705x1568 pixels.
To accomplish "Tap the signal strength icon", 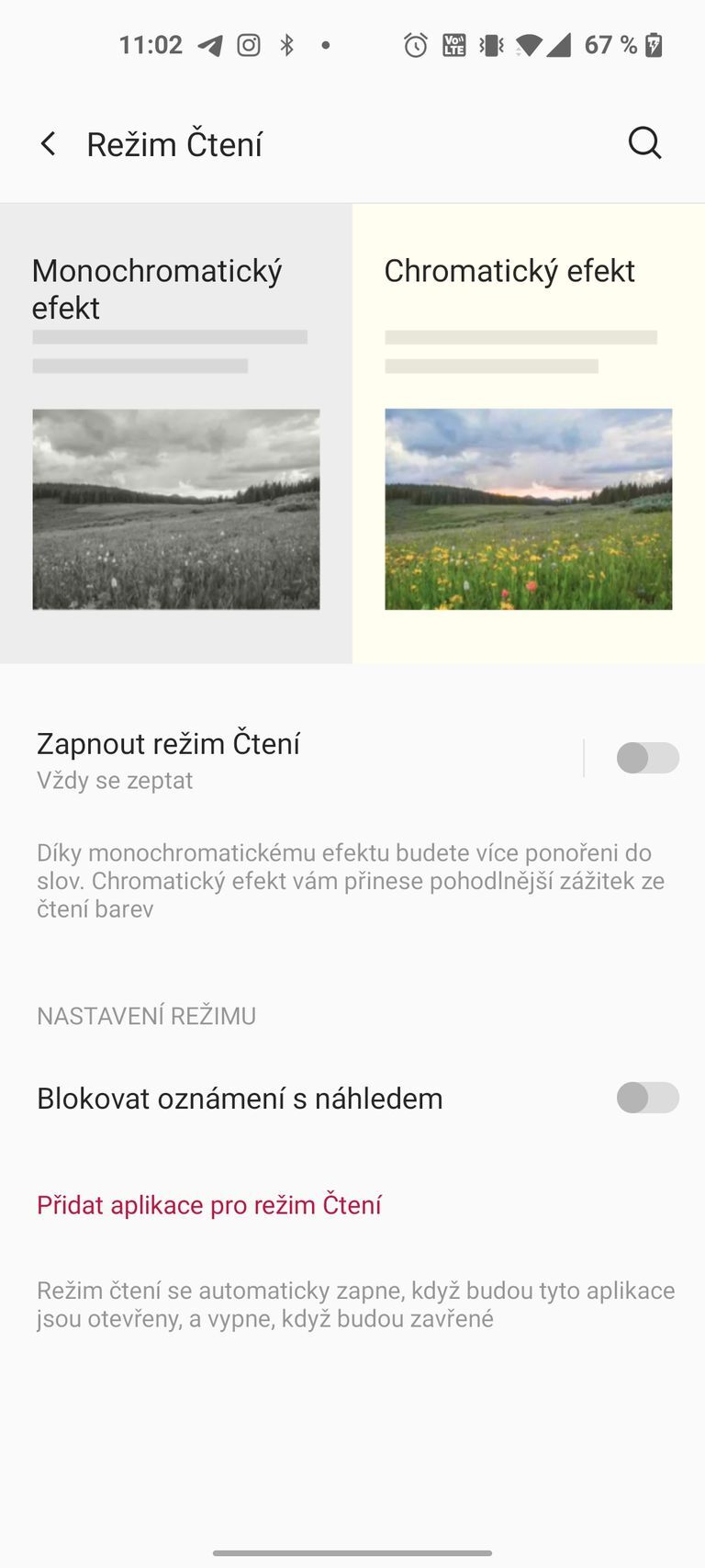I will 561,43.
